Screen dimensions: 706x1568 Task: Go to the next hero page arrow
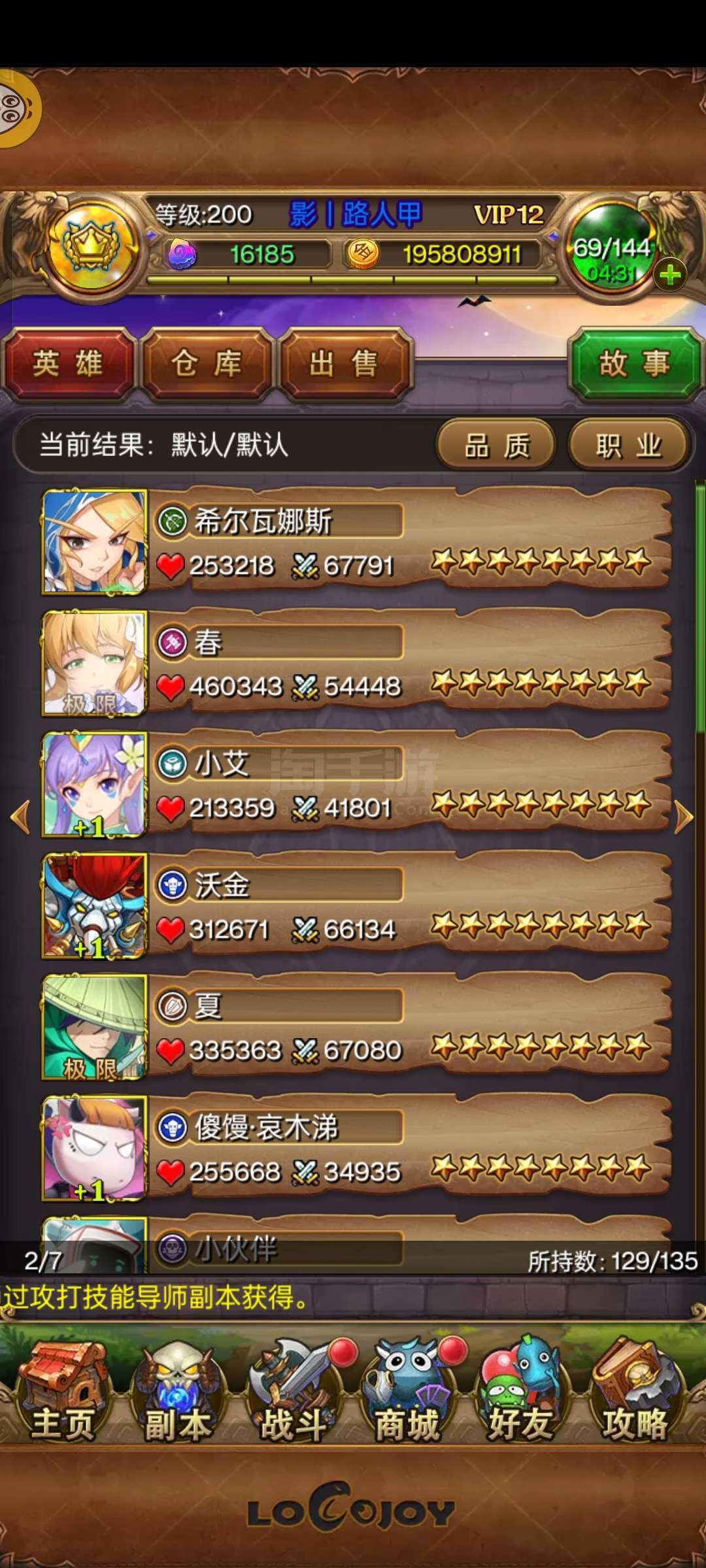(x=683, y=817)
